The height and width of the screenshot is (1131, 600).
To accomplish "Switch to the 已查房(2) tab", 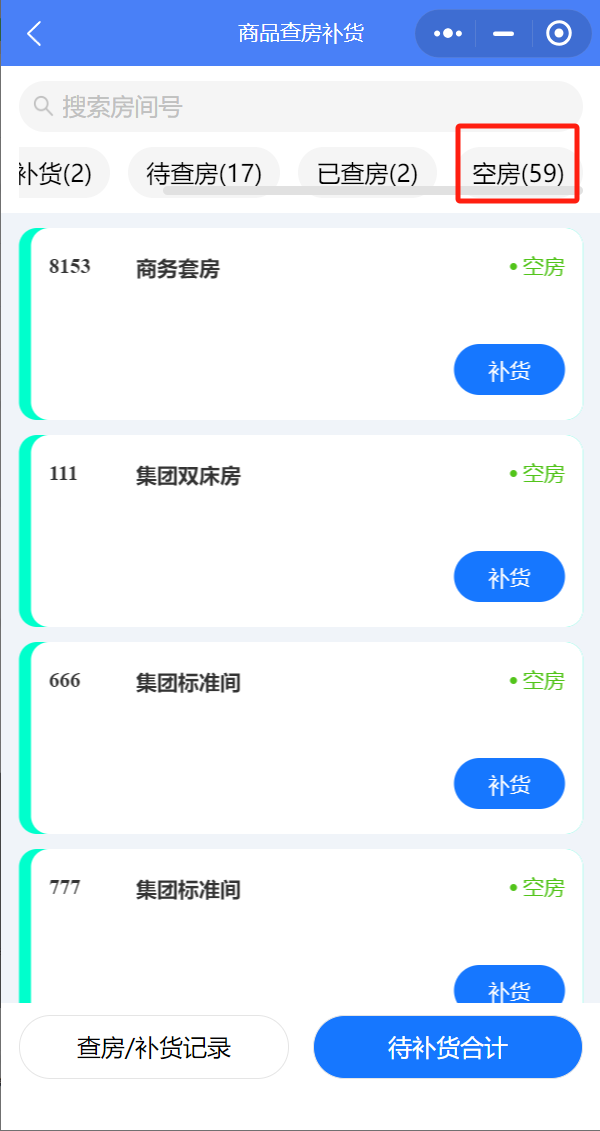I will click(x=367, y=173).
